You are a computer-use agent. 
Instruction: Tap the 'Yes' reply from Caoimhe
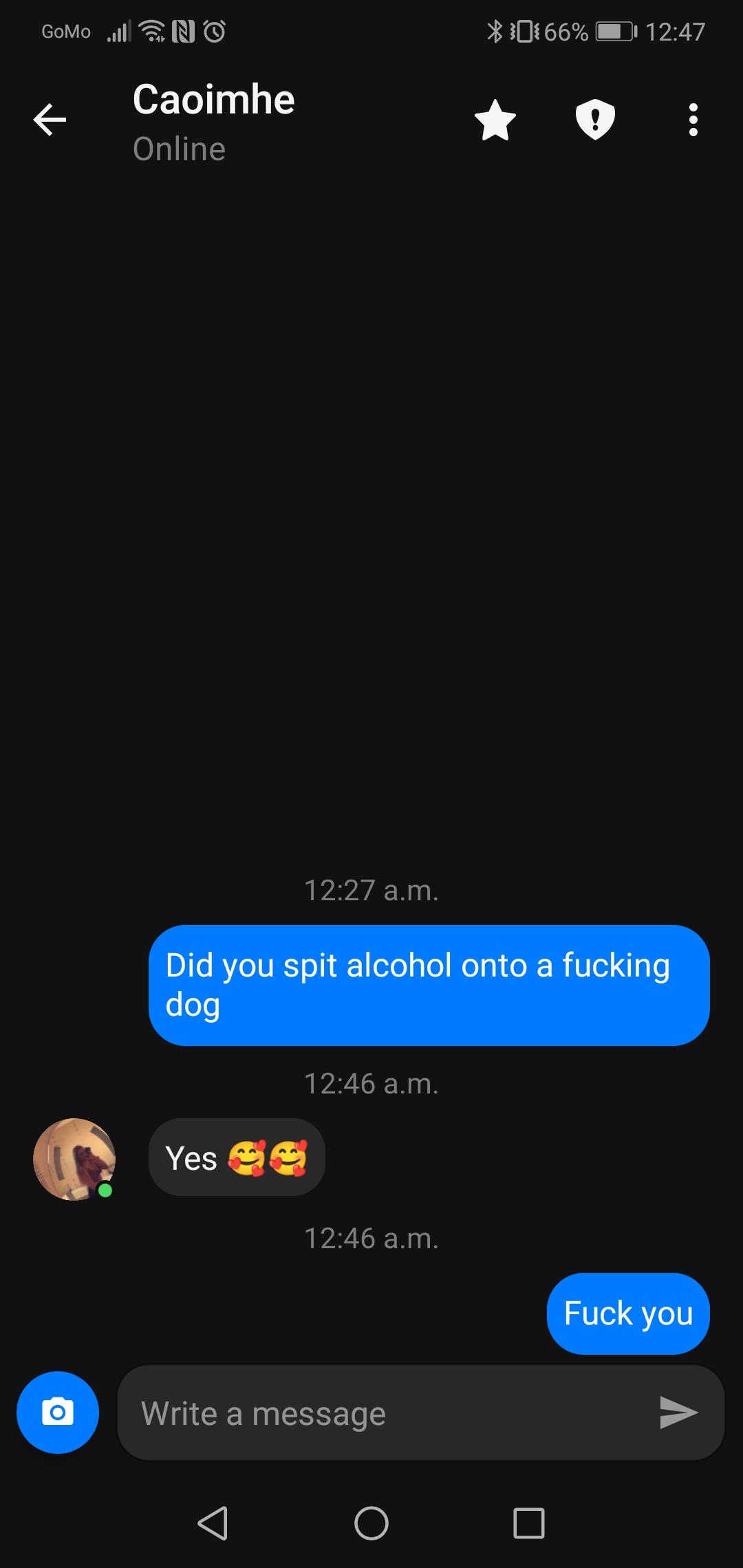[x=236, y=1157]
